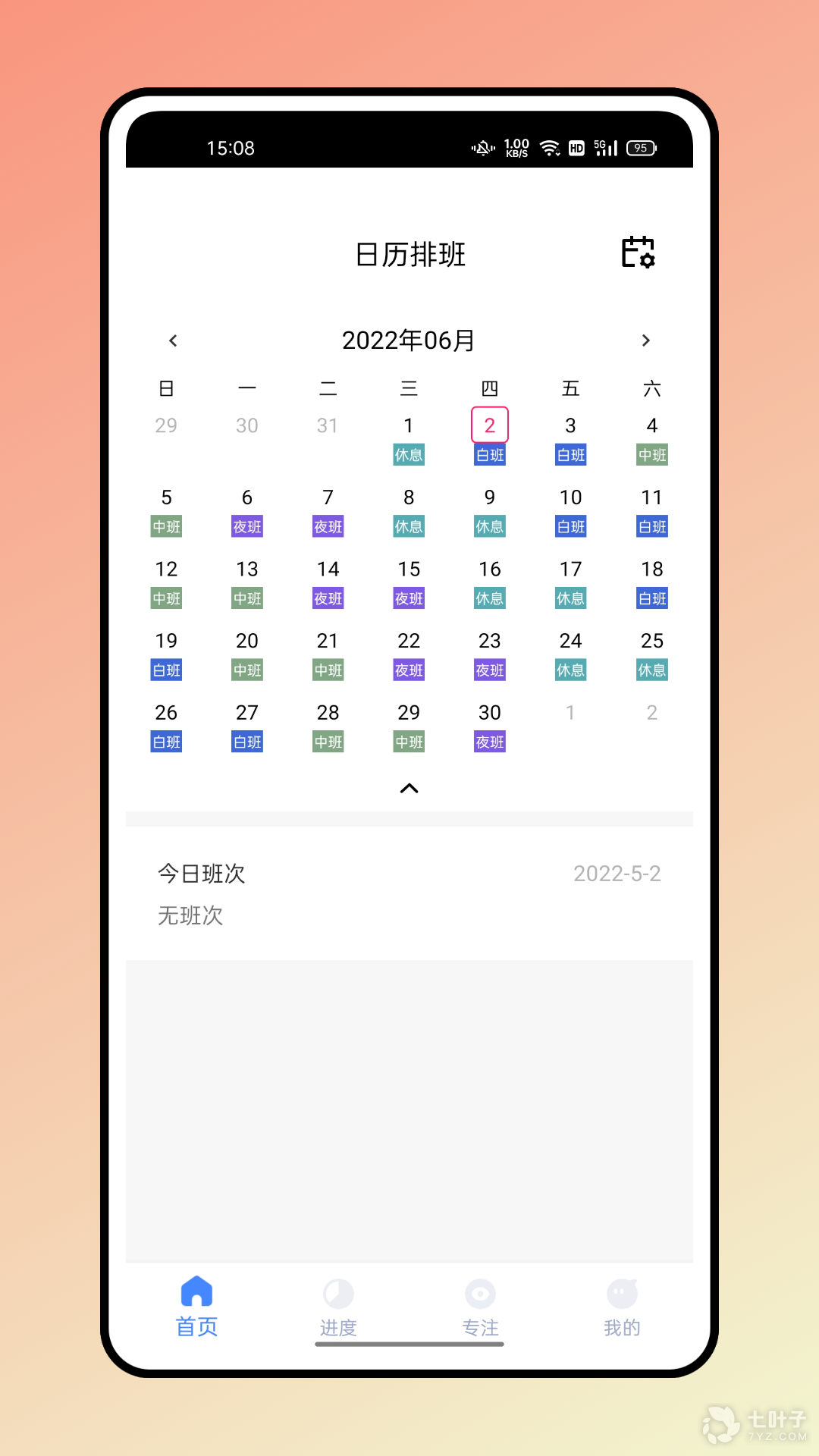
Task: Select June 28 marked 中班
Action: 328,725
